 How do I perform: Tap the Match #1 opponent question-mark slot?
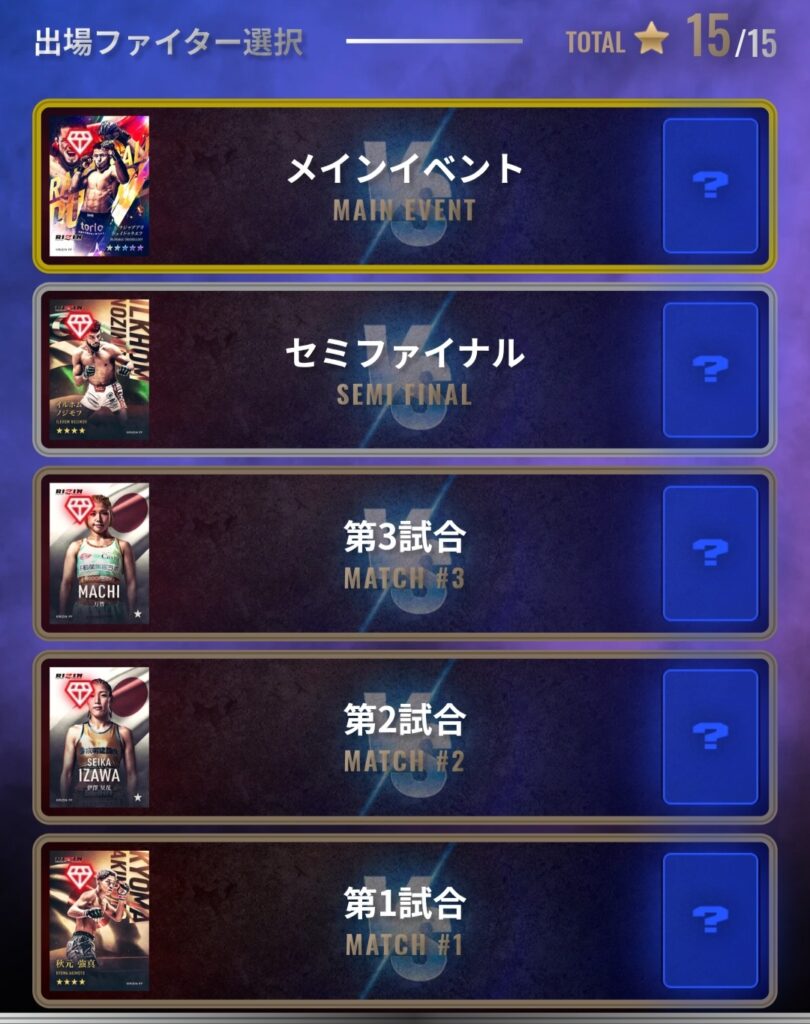710,920
